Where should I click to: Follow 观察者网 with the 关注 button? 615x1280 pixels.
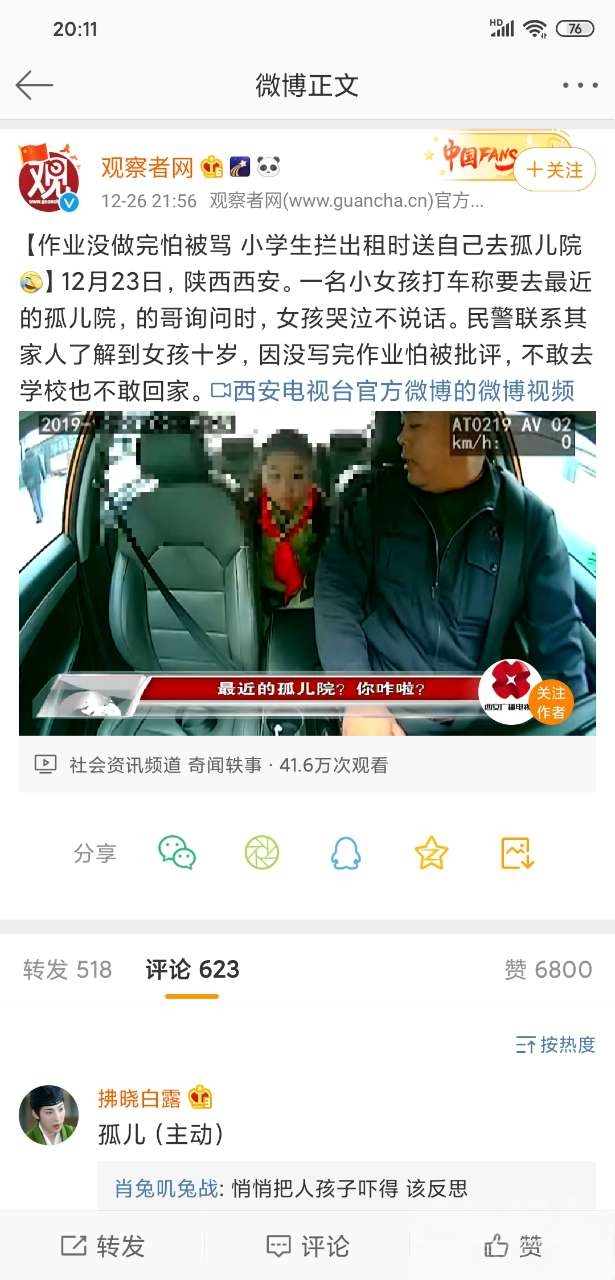(x=555, y=170)
